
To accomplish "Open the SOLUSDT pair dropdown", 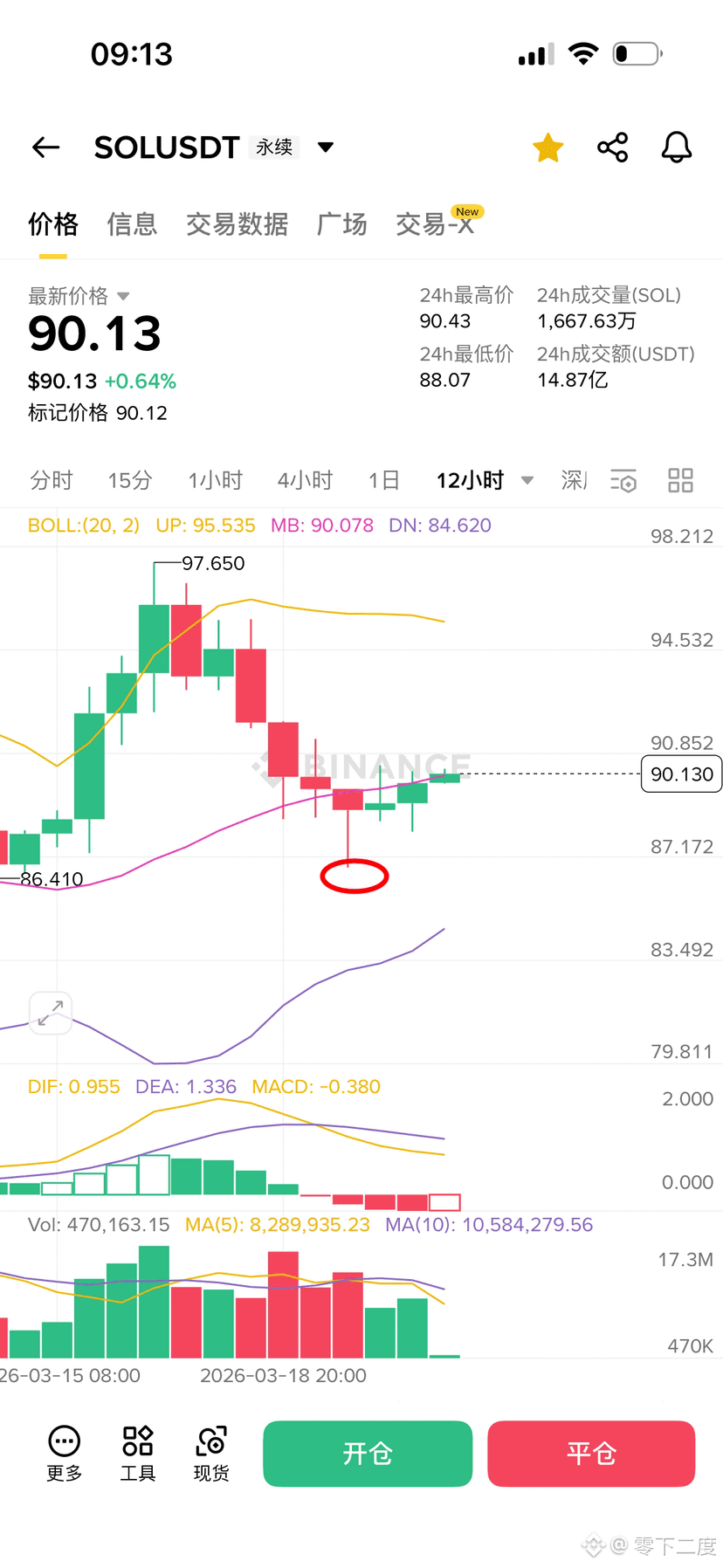I will click(x=326, y=148).
